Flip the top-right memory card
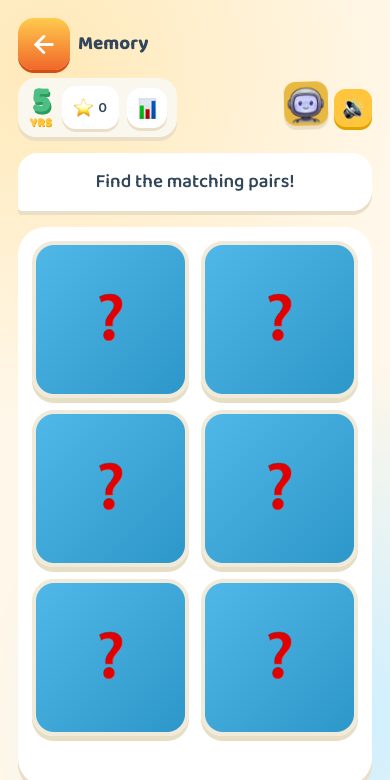 280,319
